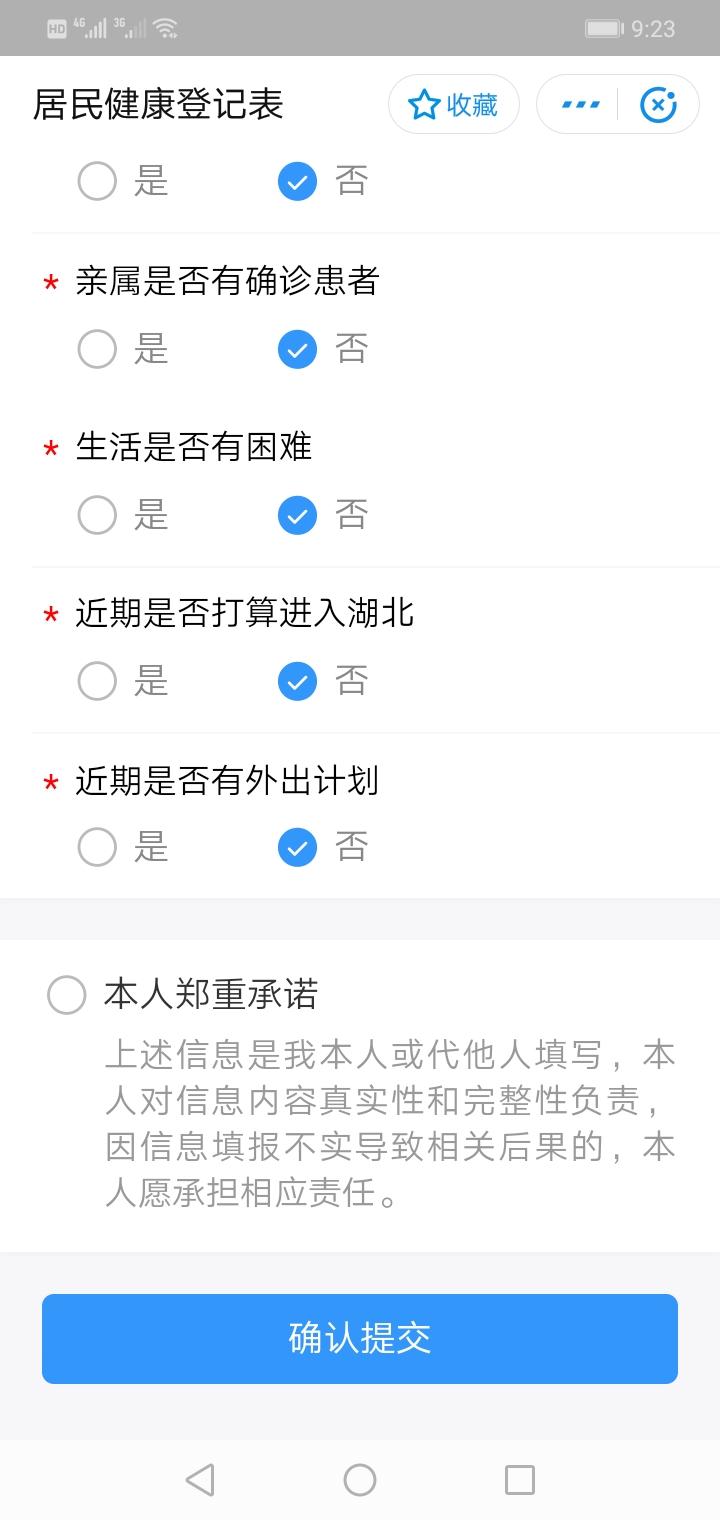Tap the 收藏 favorite button
The width and height of the screenshot is (720, 1520).
pyautogui.click(x=454, y=104)
